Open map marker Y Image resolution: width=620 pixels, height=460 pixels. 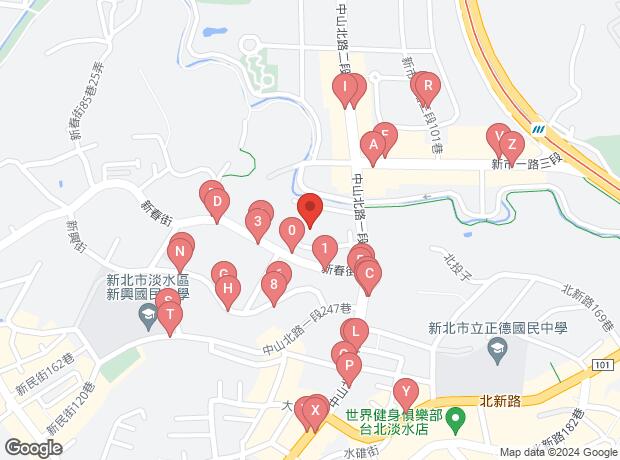coord(405,391)
